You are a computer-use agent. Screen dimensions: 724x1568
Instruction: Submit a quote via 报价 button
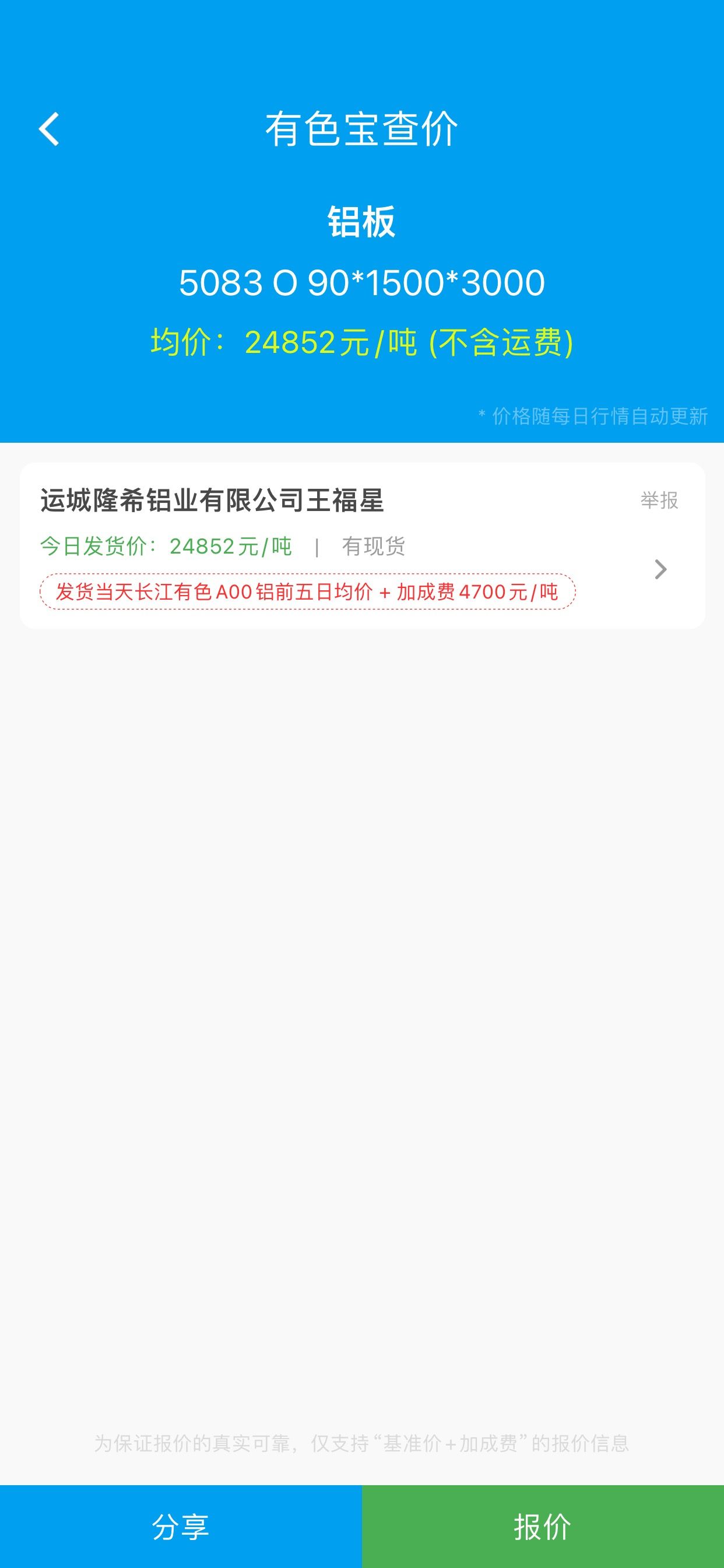coord(543,1527)
